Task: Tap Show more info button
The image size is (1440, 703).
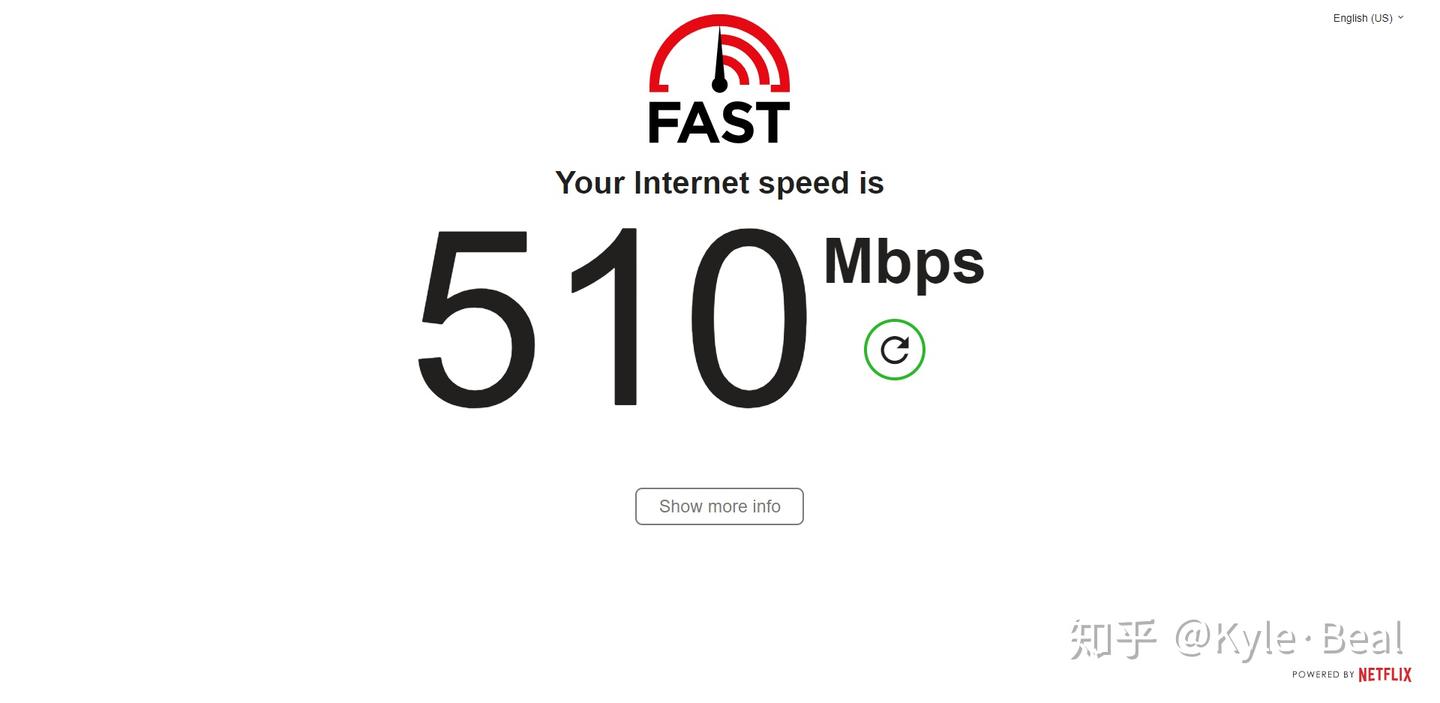Action: (x=719, y=506)
